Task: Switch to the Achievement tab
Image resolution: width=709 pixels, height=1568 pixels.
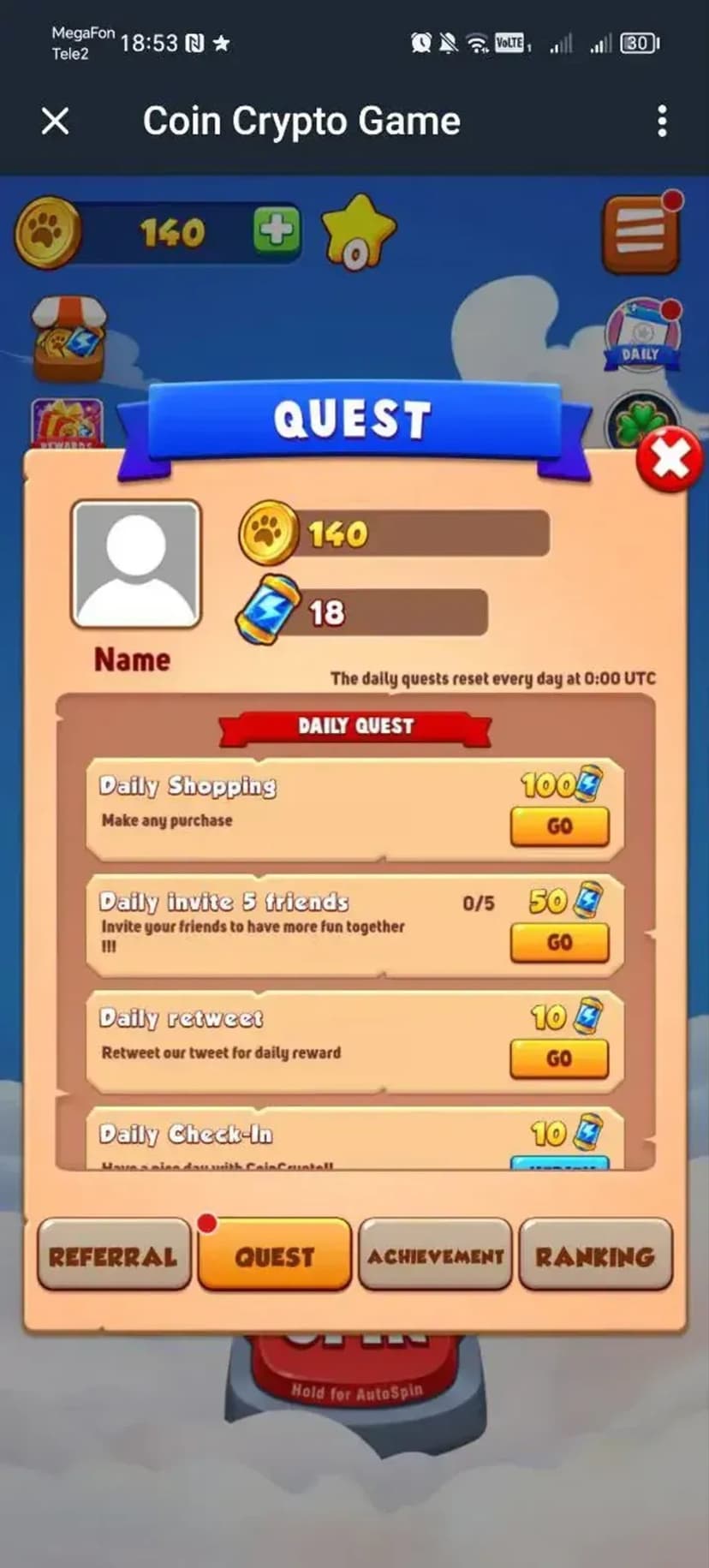Action: [x=435, y=1256]
